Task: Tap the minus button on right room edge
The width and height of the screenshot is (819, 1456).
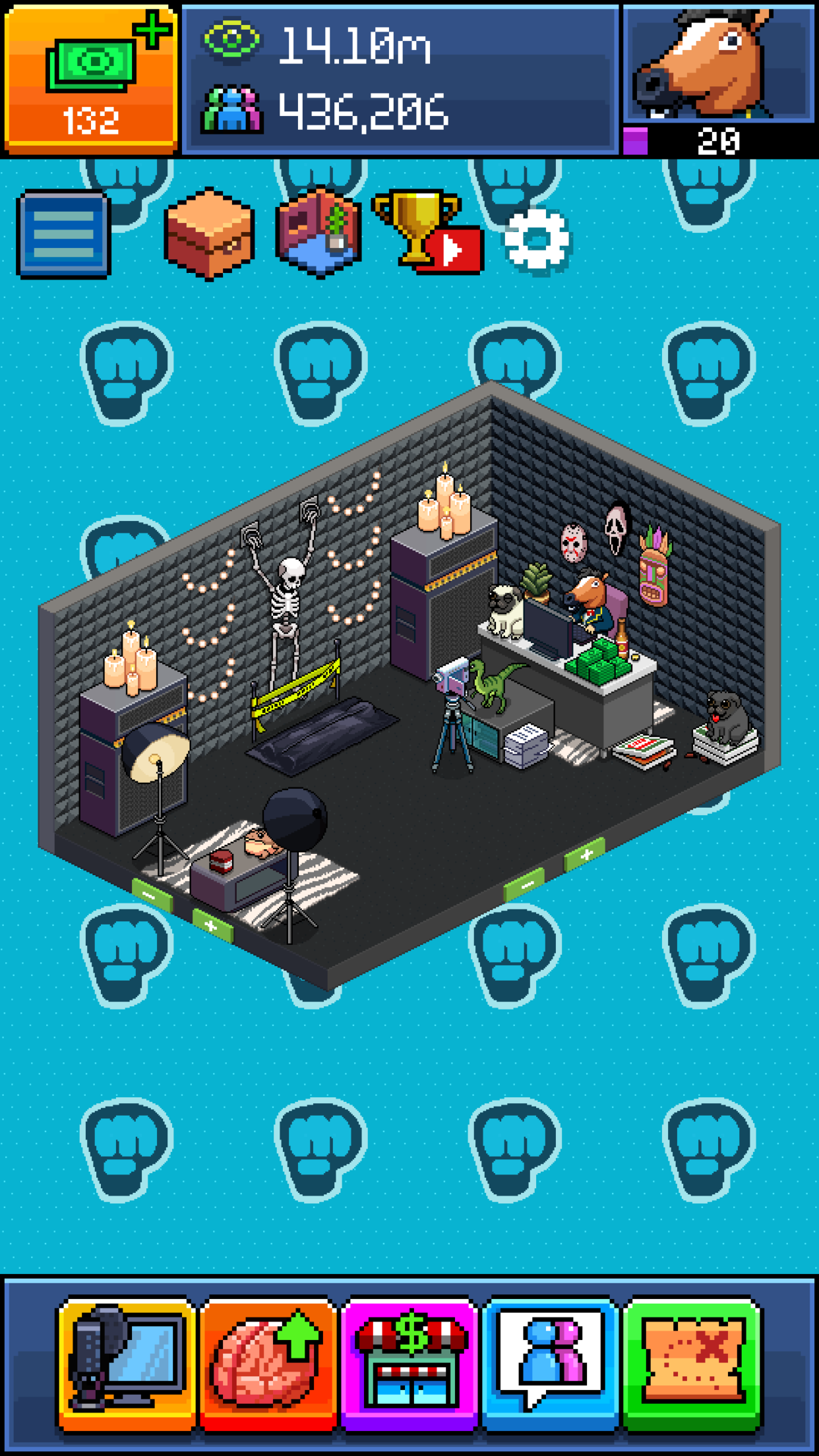Action: pyautogui.click(x=524, y=886)
